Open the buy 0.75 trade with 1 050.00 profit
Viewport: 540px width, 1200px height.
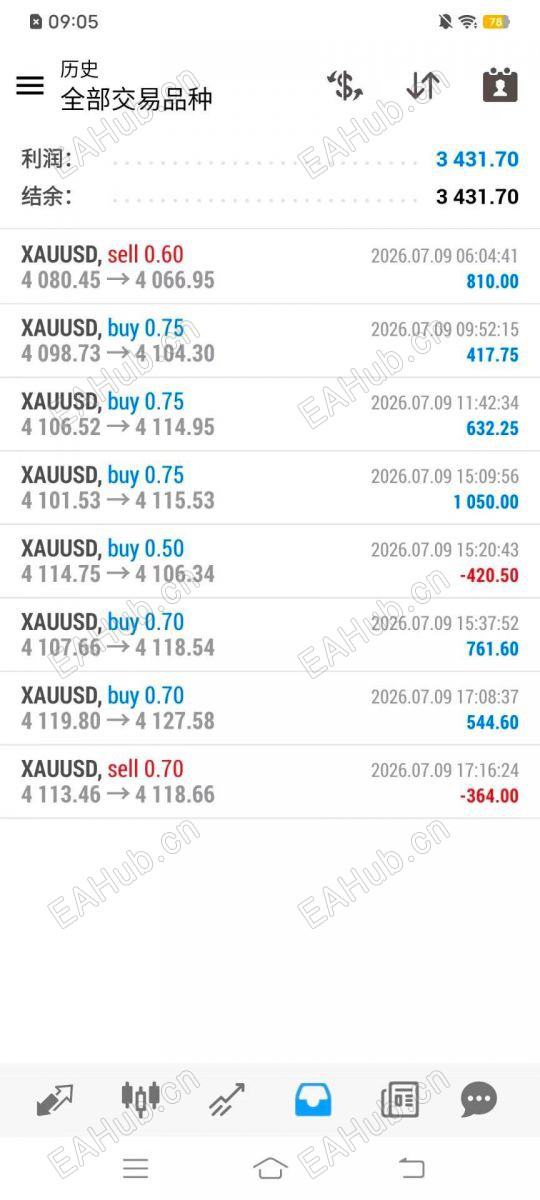[x=270, y=488]
